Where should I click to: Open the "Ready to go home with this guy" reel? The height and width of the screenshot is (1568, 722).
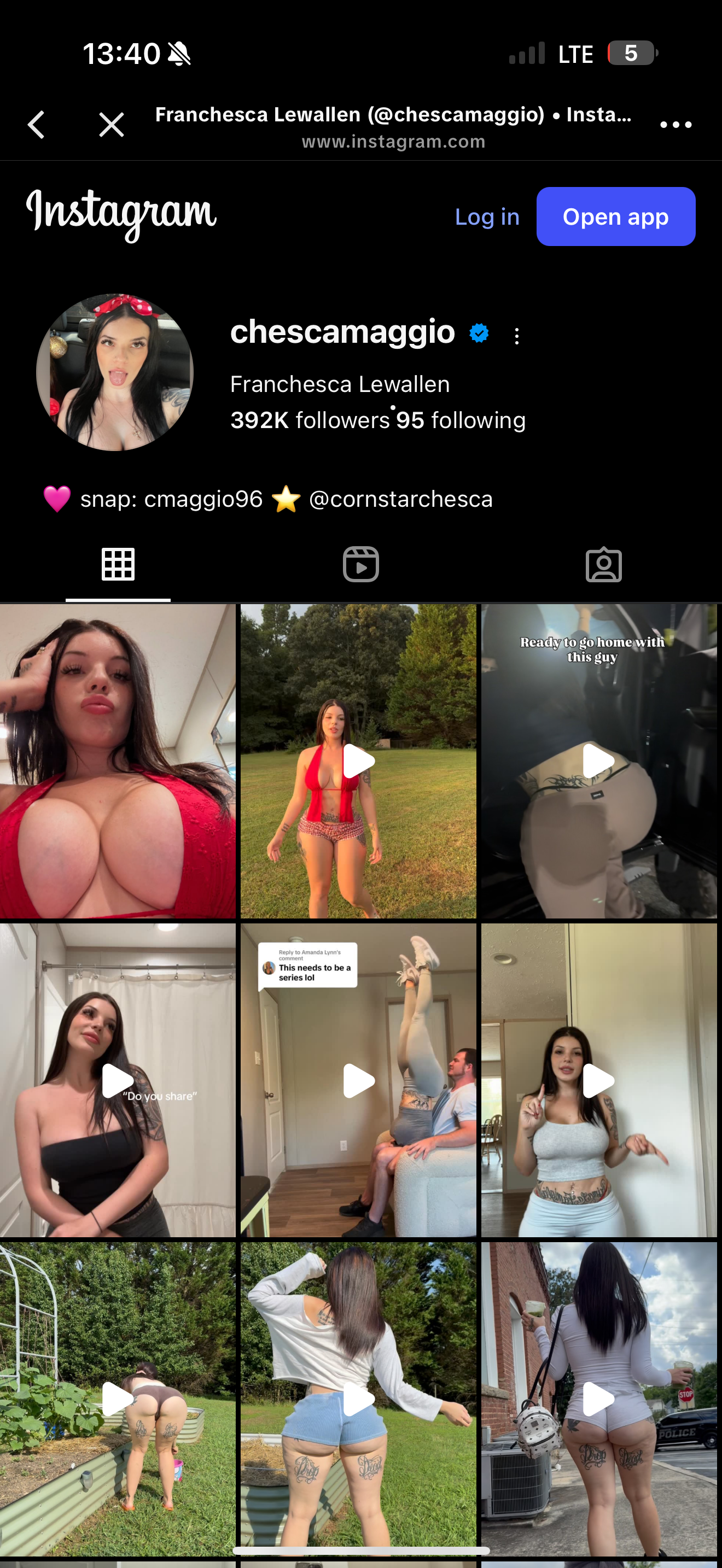tap(599, 761)
